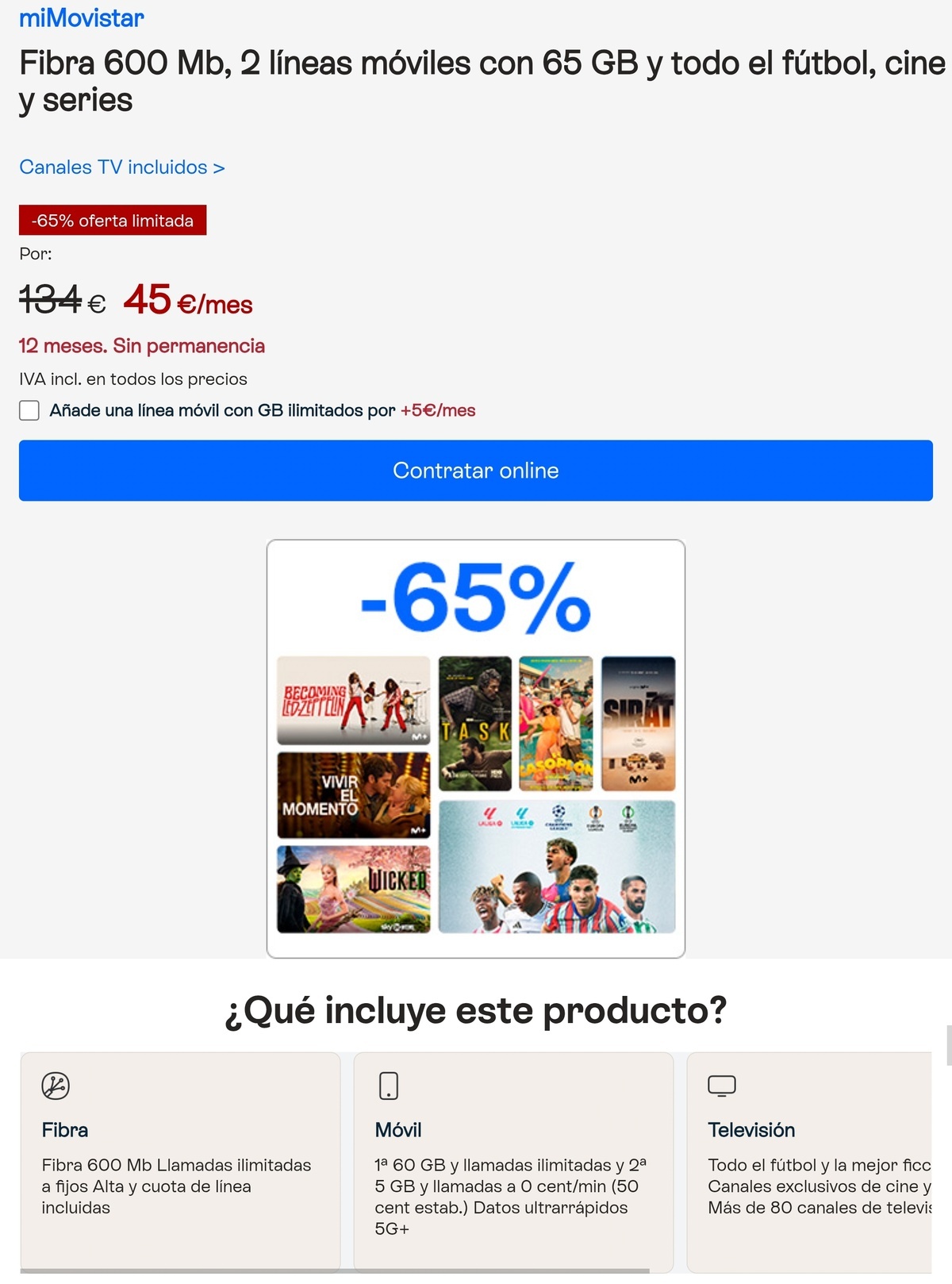Open the -65% promotional banner image
This screenshot has height=1284, width=952.
476,748
